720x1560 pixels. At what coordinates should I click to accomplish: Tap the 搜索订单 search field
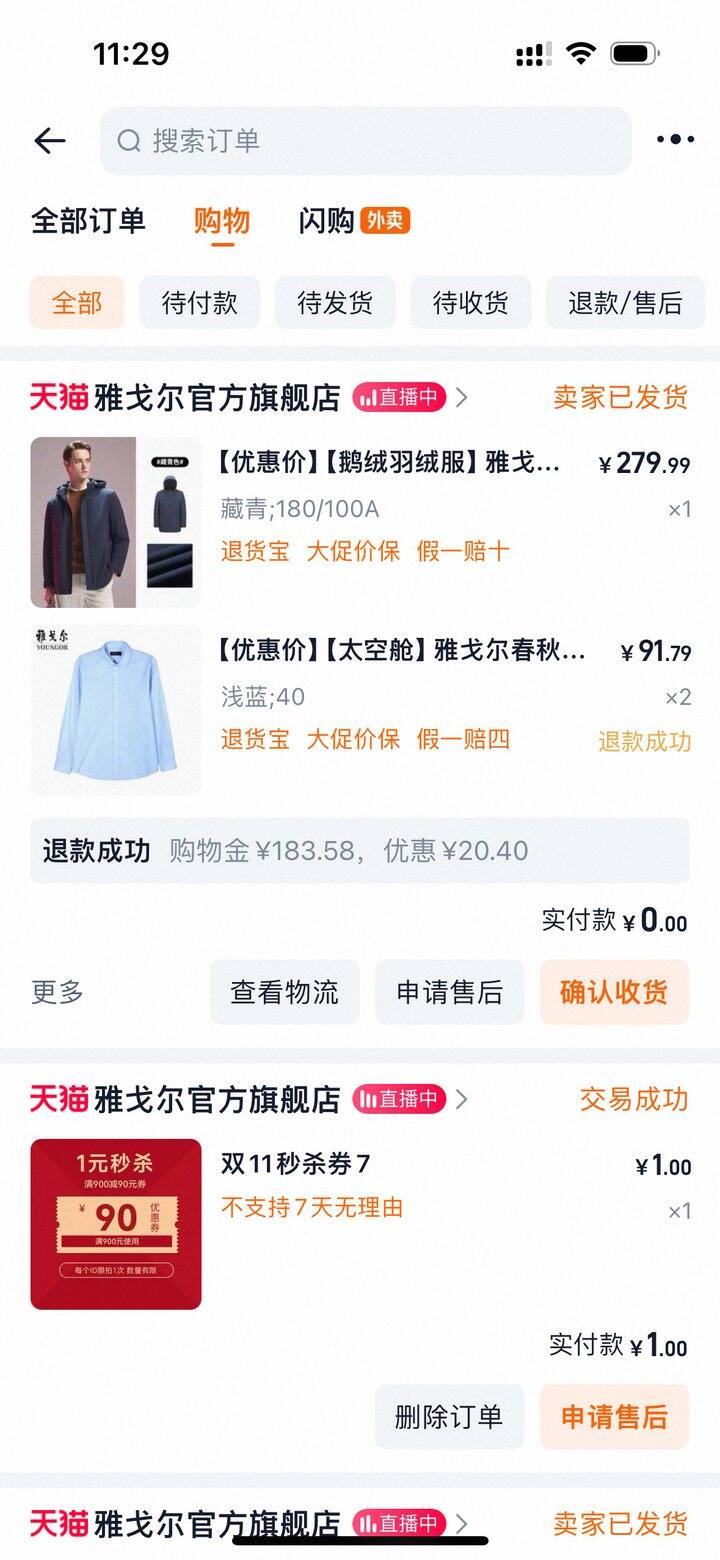pos(366,141)
